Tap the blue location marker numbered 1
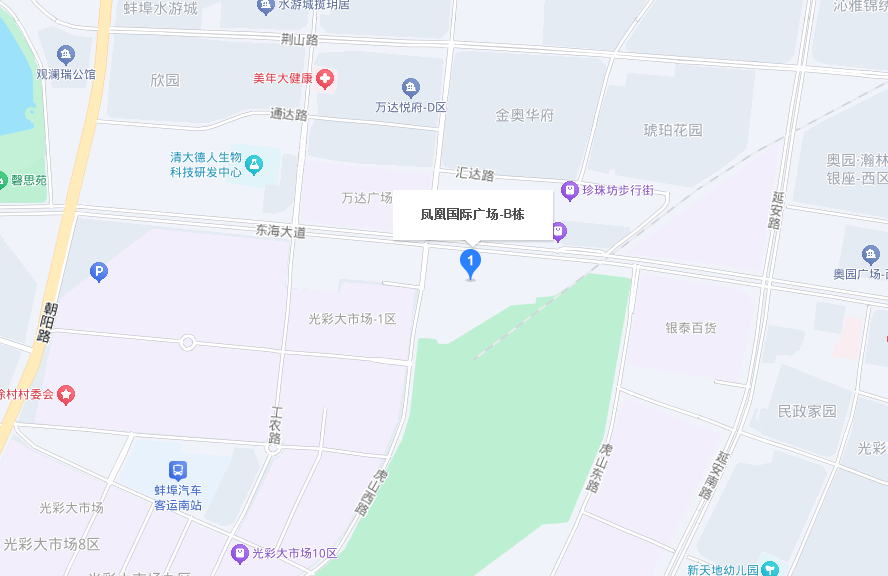888x576 pixels. tap(470, 262)
